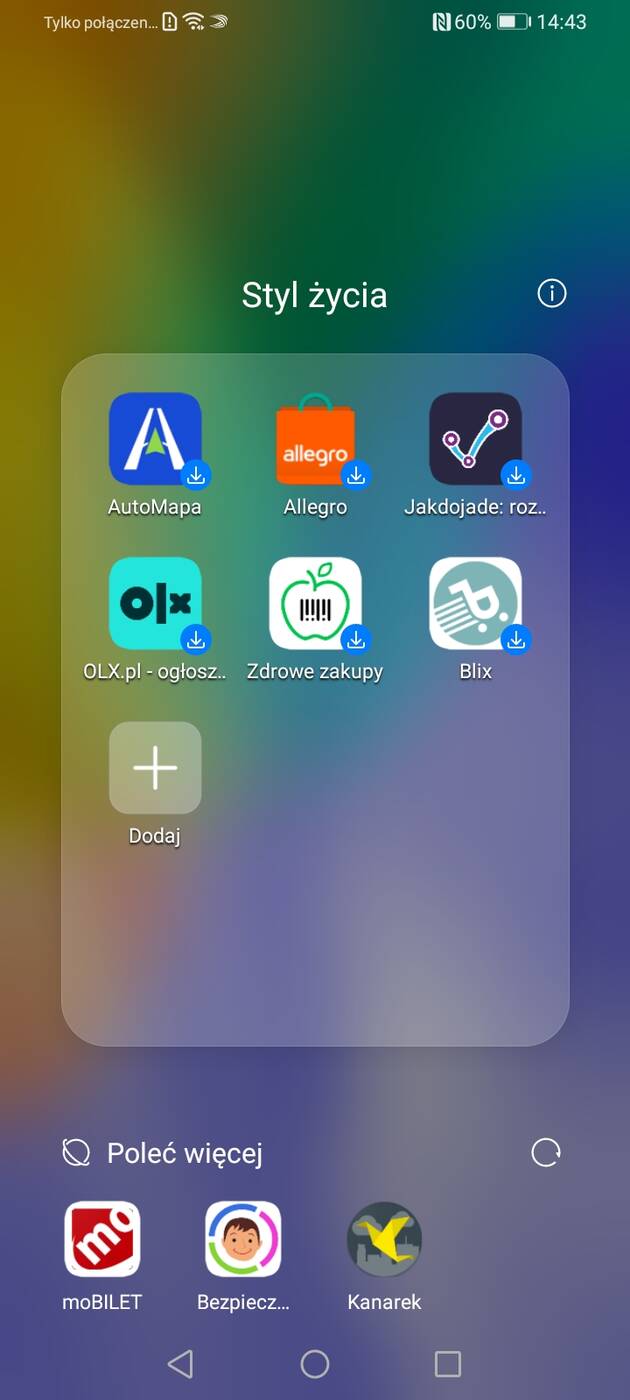Refresh the recommended apps list
630x1400 pixels.
(546, 1153)
